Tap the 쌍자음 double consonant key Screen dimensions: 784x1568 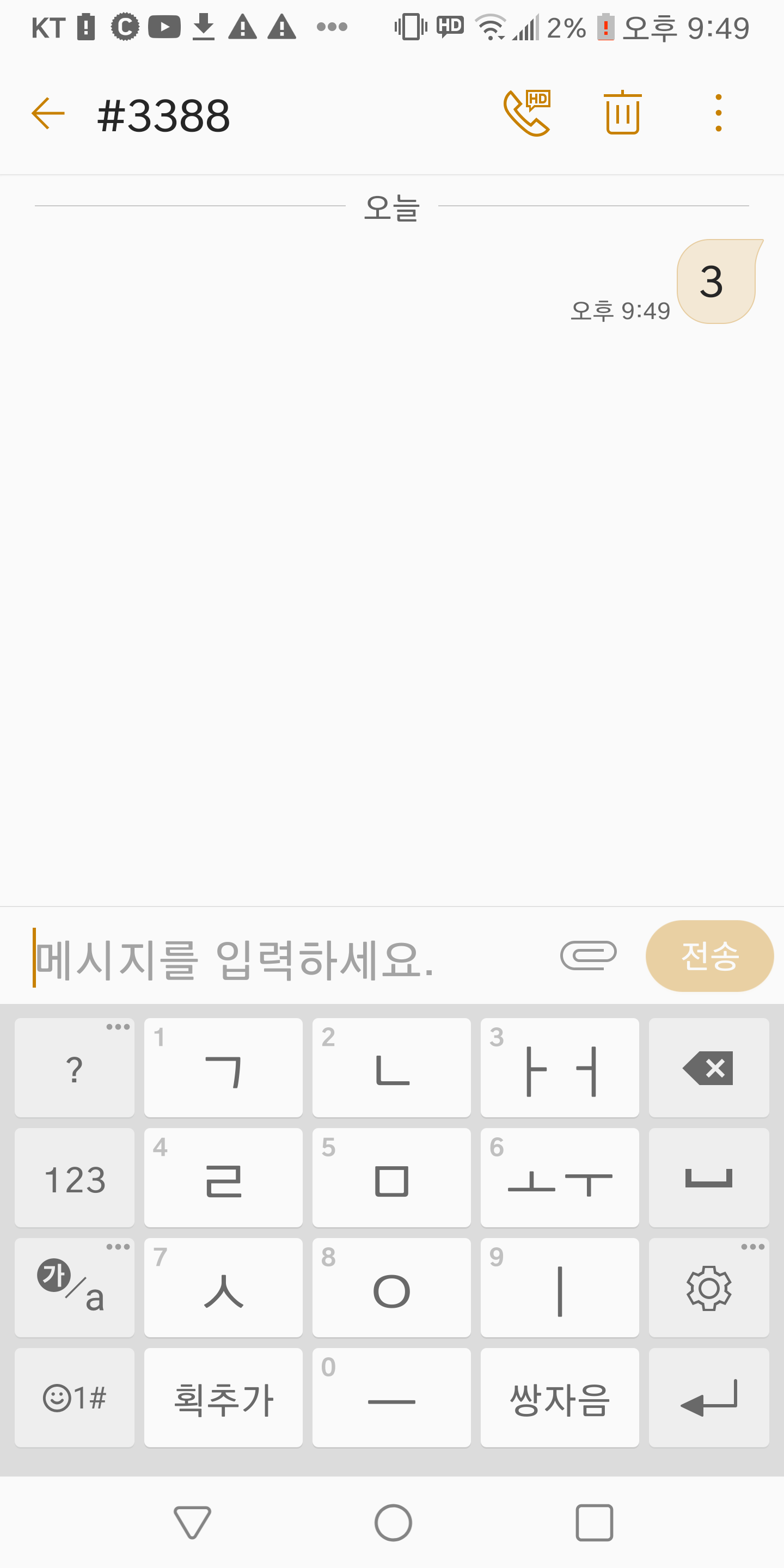click(559, 1398)
